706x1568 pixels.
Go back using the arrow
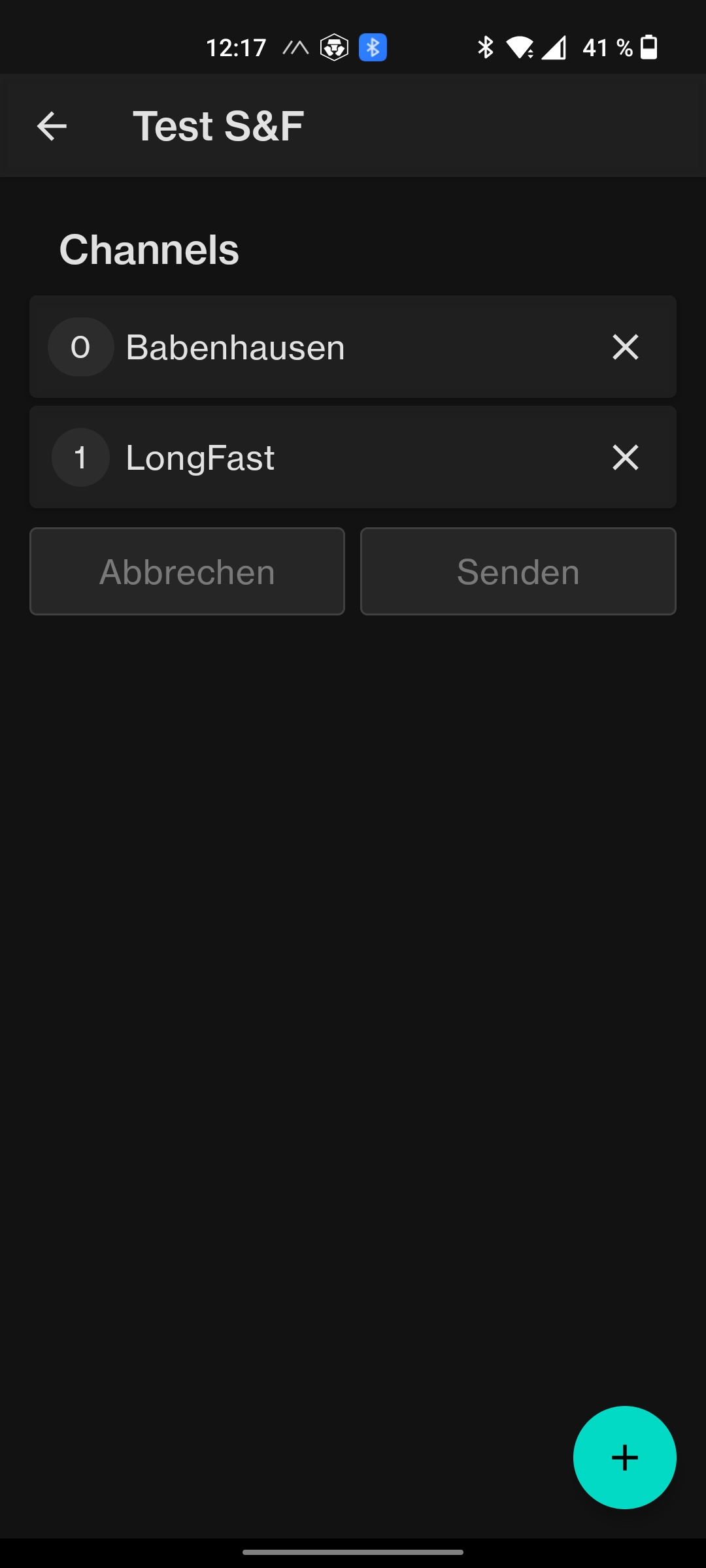52,126
